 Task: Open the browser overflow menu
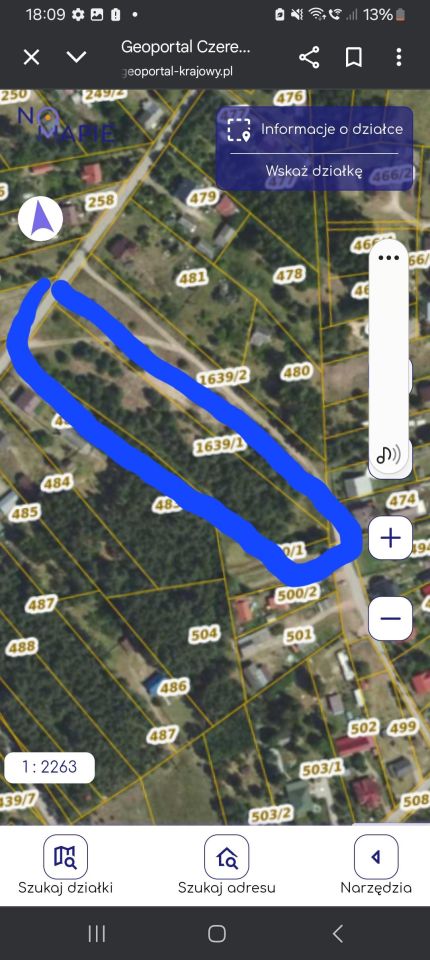pos(399,58)
